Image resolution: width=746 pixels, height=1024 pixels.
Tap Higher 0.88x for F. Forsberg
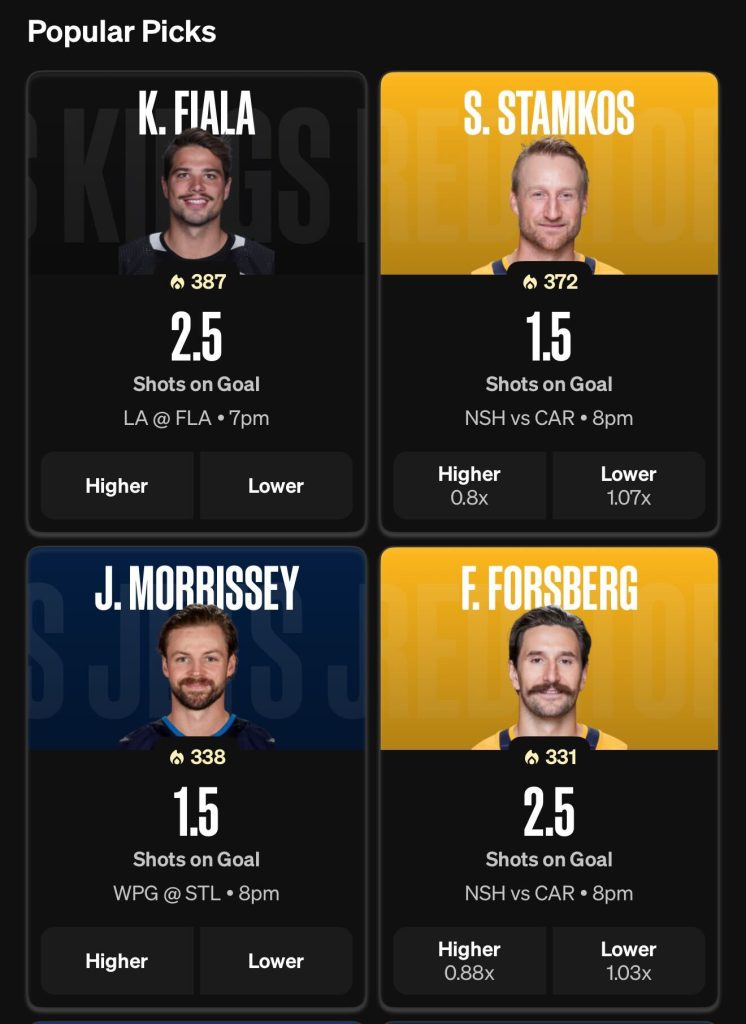pos(469,961)
